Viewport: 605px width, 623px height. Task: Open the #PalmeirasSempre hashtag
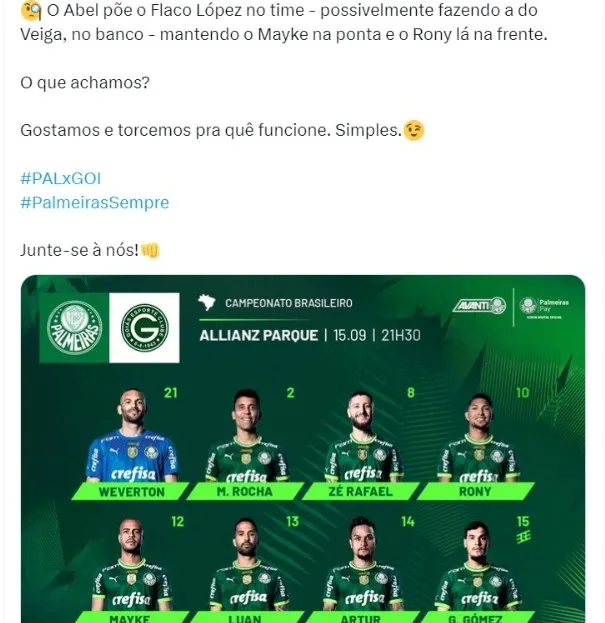[x=95, y=202]
